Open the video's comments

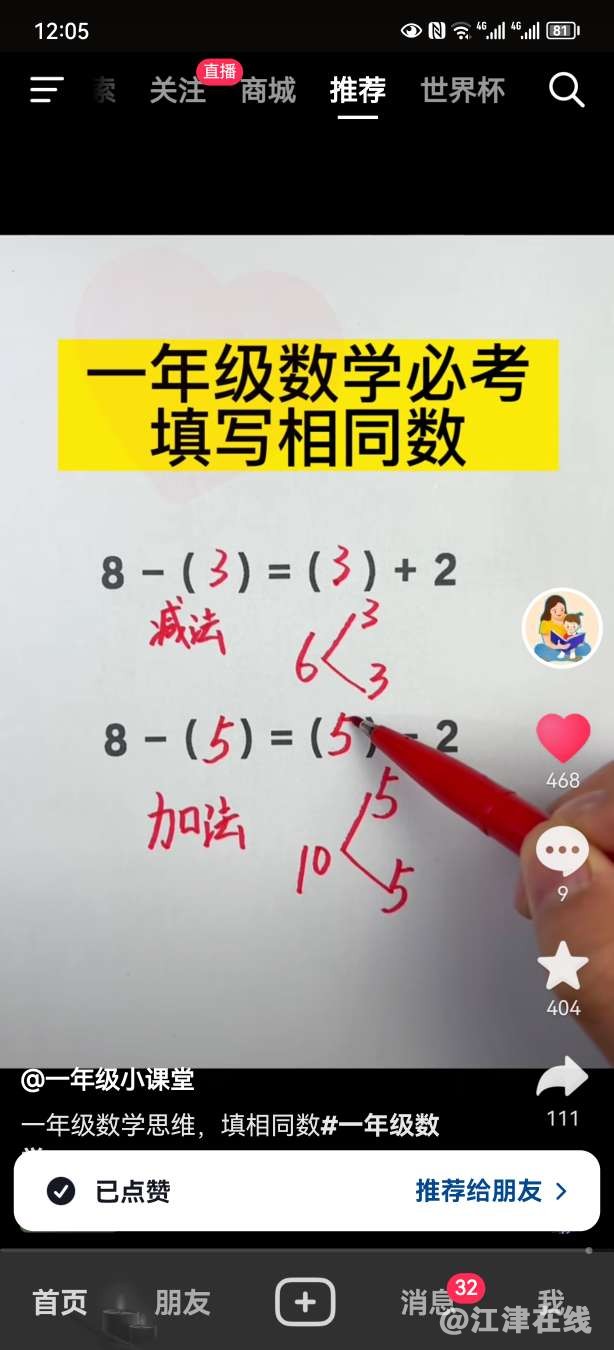pyautogui.click(x=563, y=853)
